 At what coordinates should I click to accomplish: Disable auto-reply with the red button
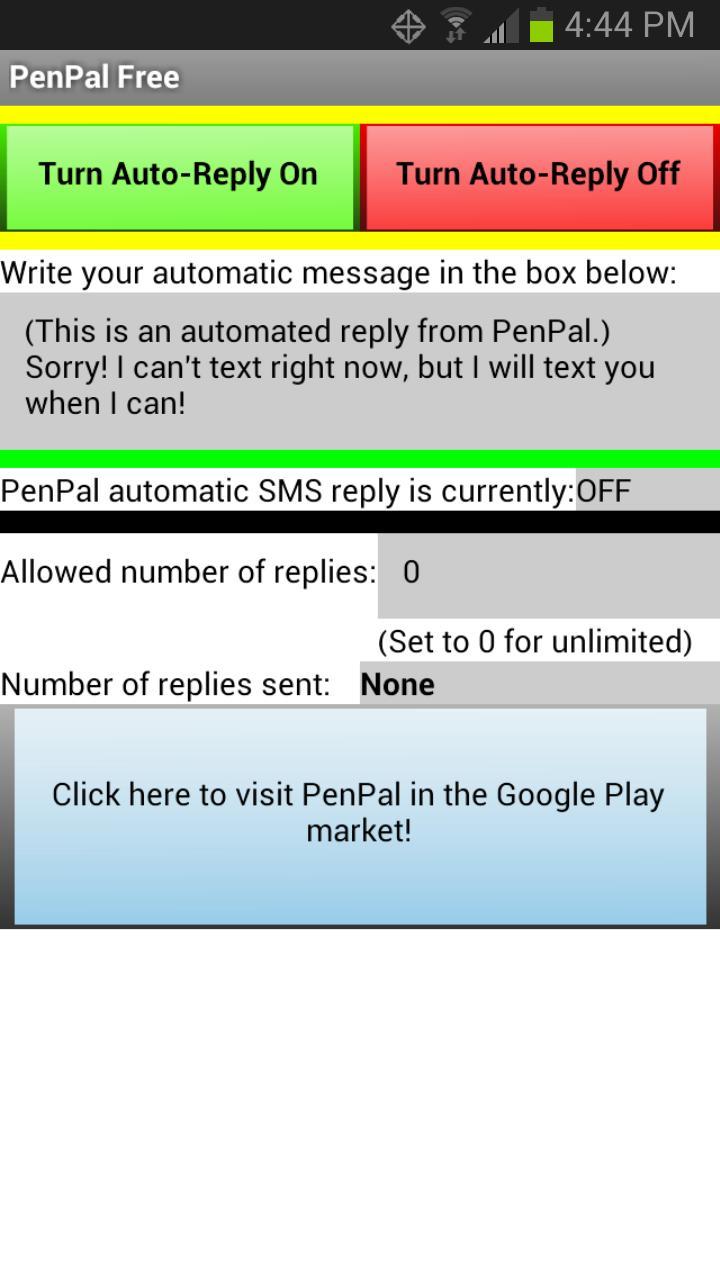tap(539, 175)
